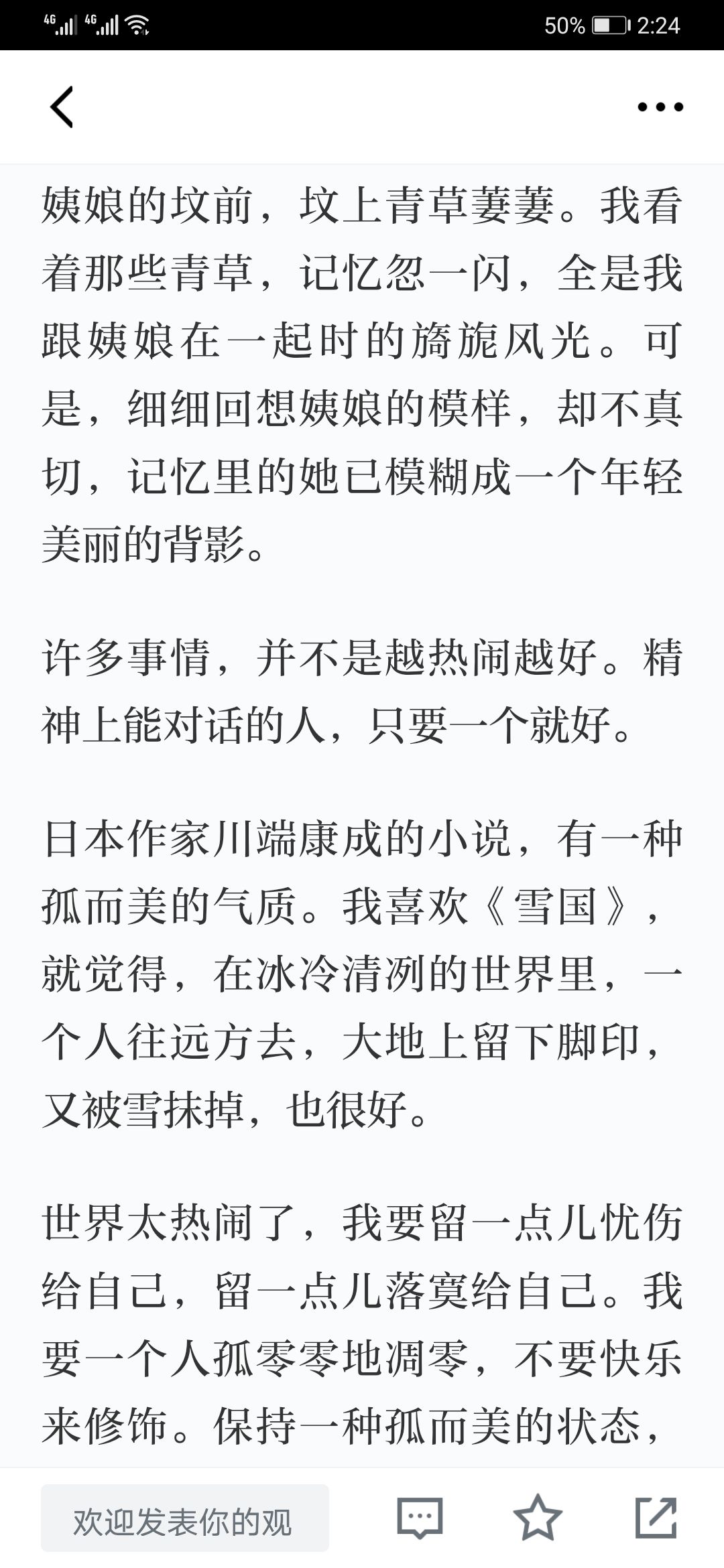724x1568 pixels.
Task: Go back using the top-left arrow
Action: pos(62,107)
